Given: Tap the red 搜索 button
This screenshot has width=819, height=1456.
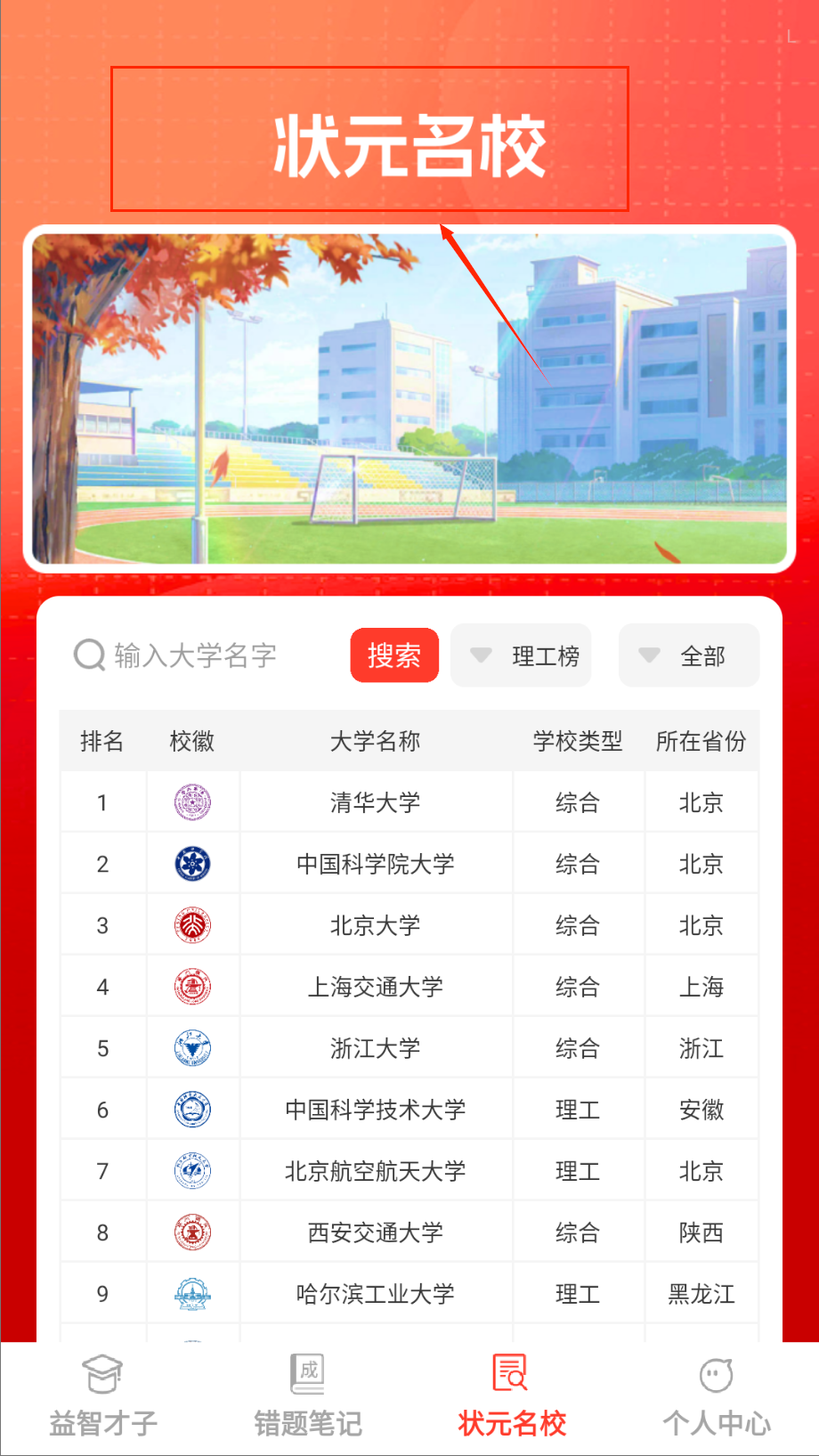Looking at the screenshot, I should 394,656.
